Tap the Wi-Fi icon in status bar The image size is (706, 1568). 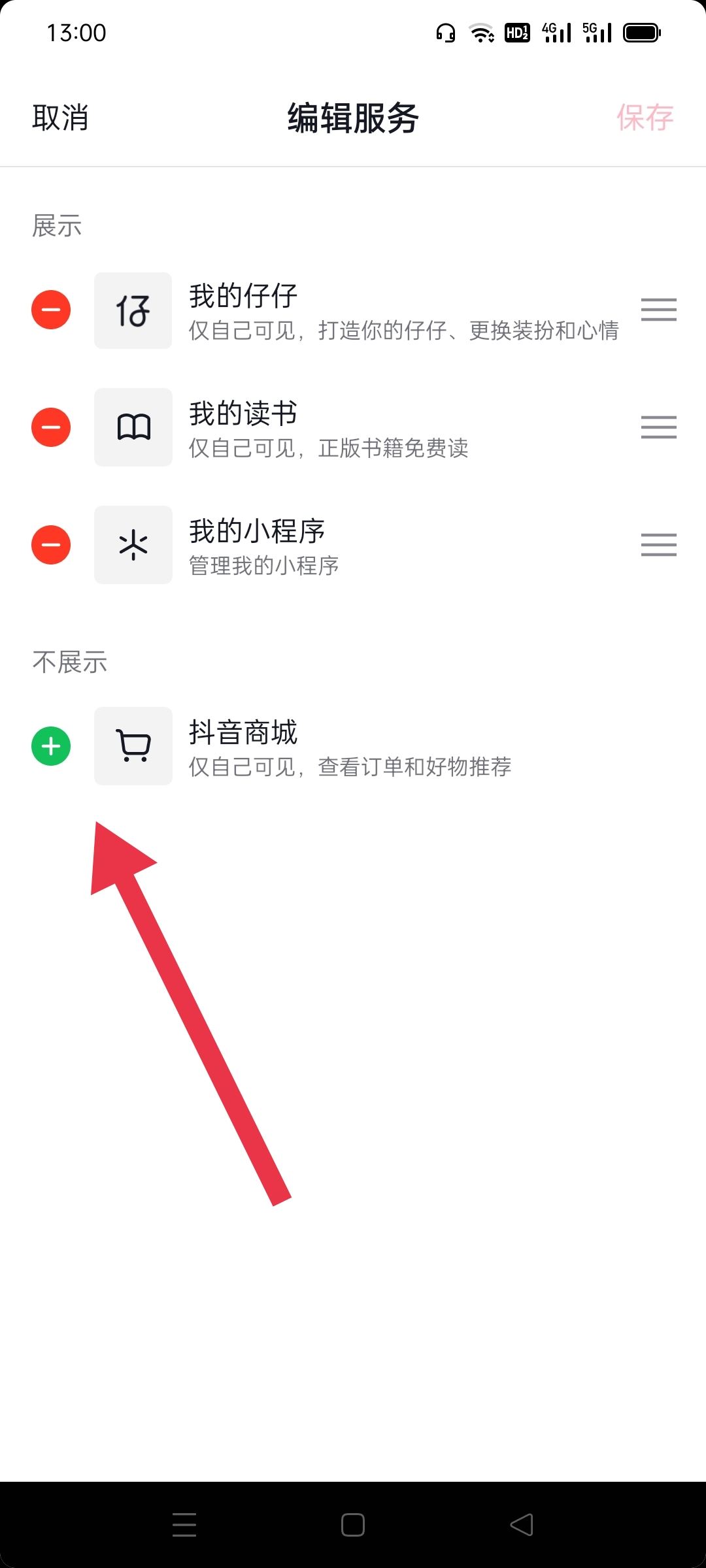click(x=482, y=31)
